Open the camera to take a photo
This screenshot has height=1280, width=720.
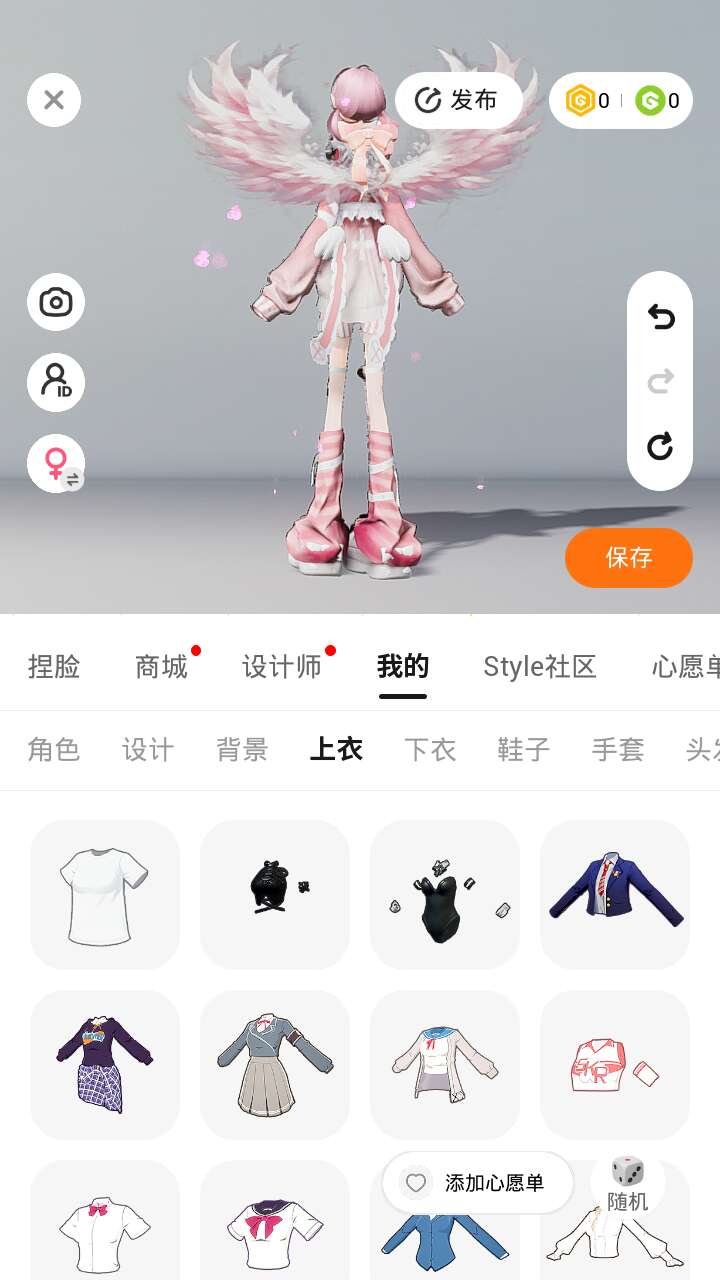click(56, 302)
